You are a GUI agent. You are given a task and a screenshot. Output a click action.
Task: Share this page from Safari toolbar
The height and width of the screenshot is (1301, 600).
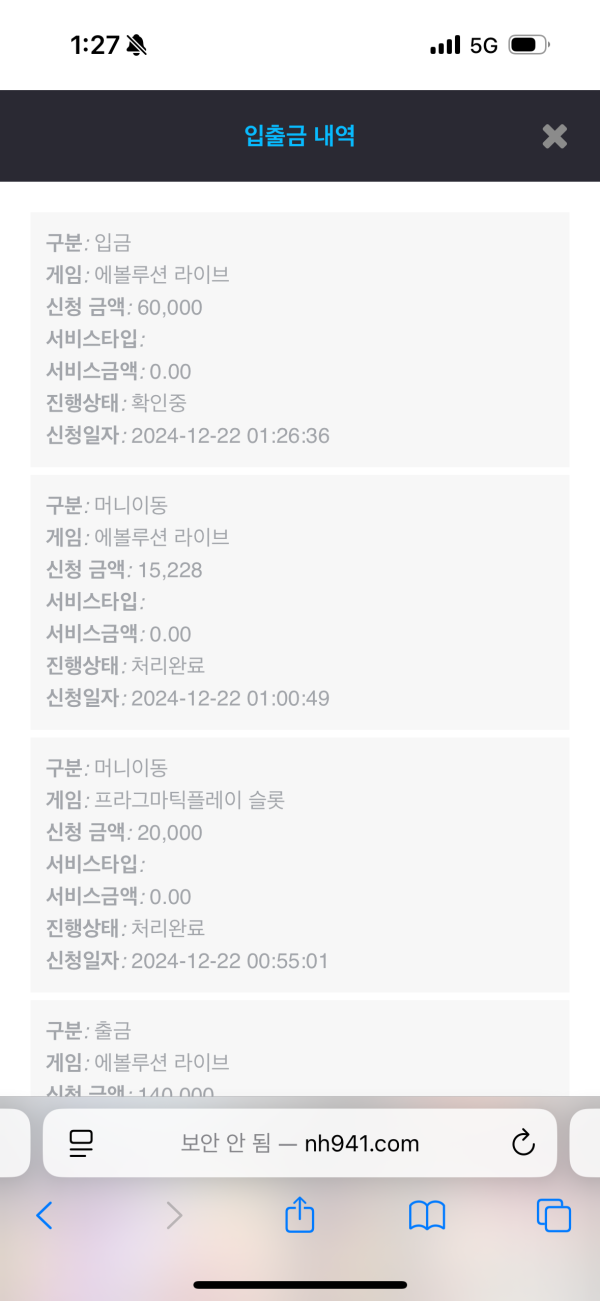(x=300, y=1215)
